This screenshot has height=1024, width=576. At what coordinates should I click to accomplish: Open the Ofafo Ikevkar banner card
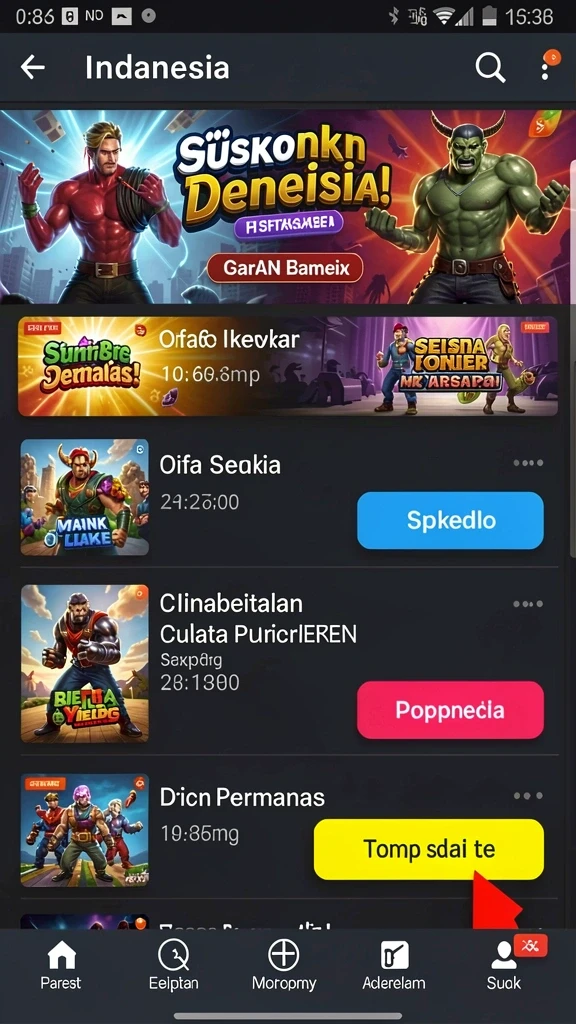pos(287,366)
